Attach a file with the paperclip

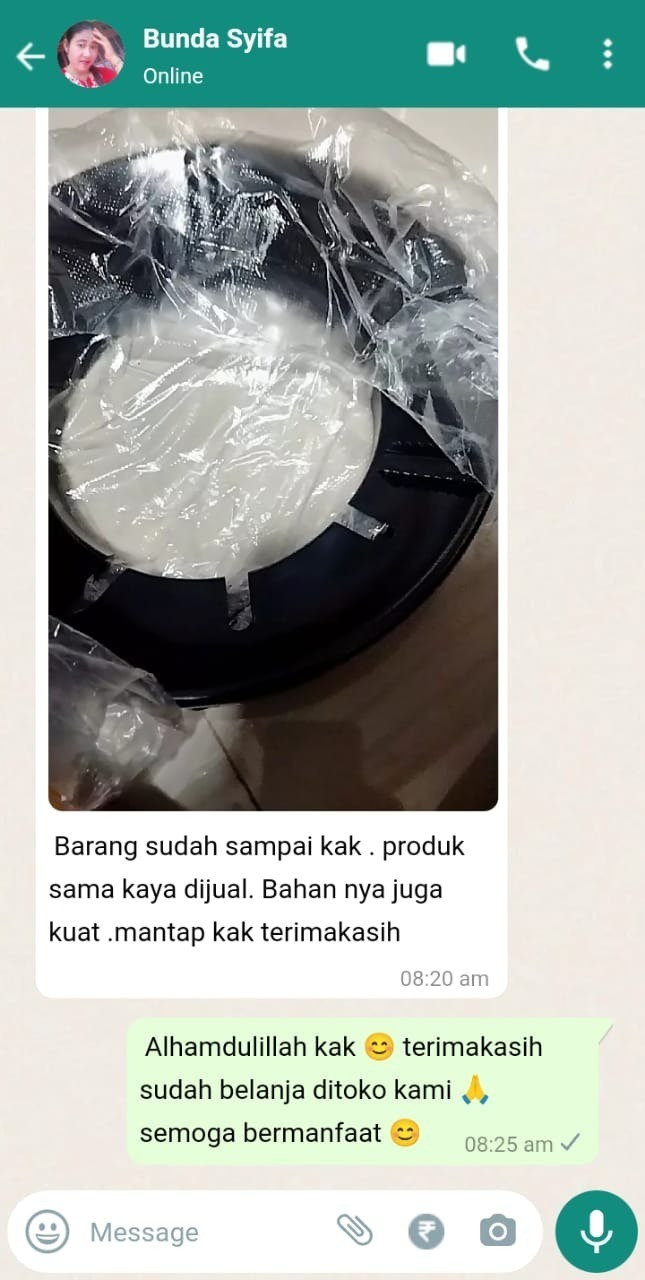[x=354, y=1231]
